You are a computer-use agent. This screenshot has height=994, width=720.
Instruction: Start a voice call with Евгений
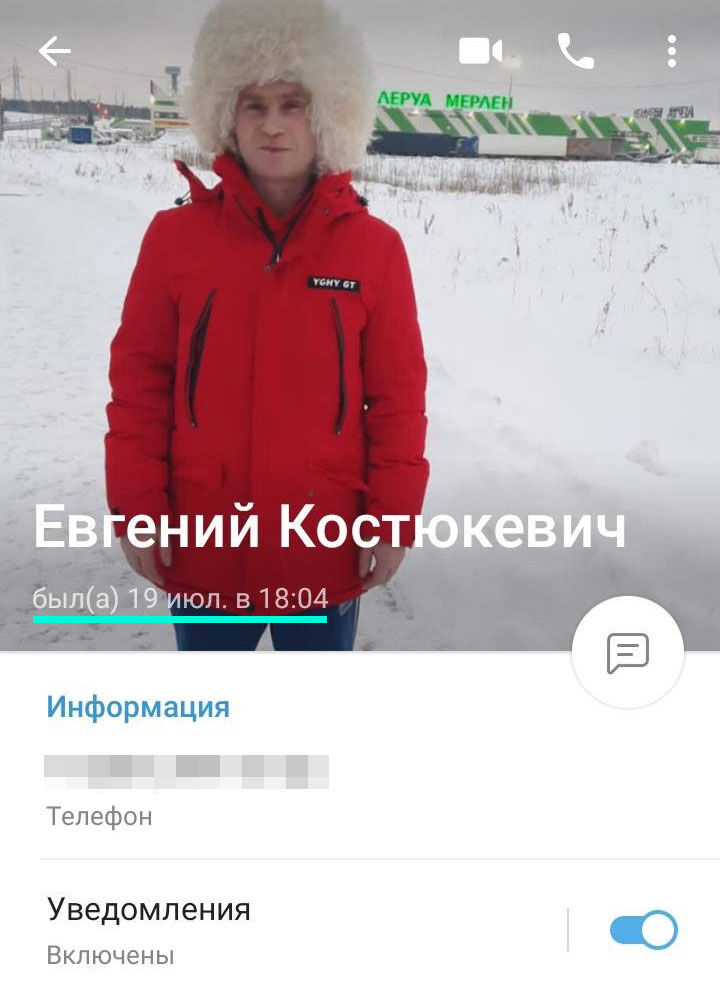[575, 51]
